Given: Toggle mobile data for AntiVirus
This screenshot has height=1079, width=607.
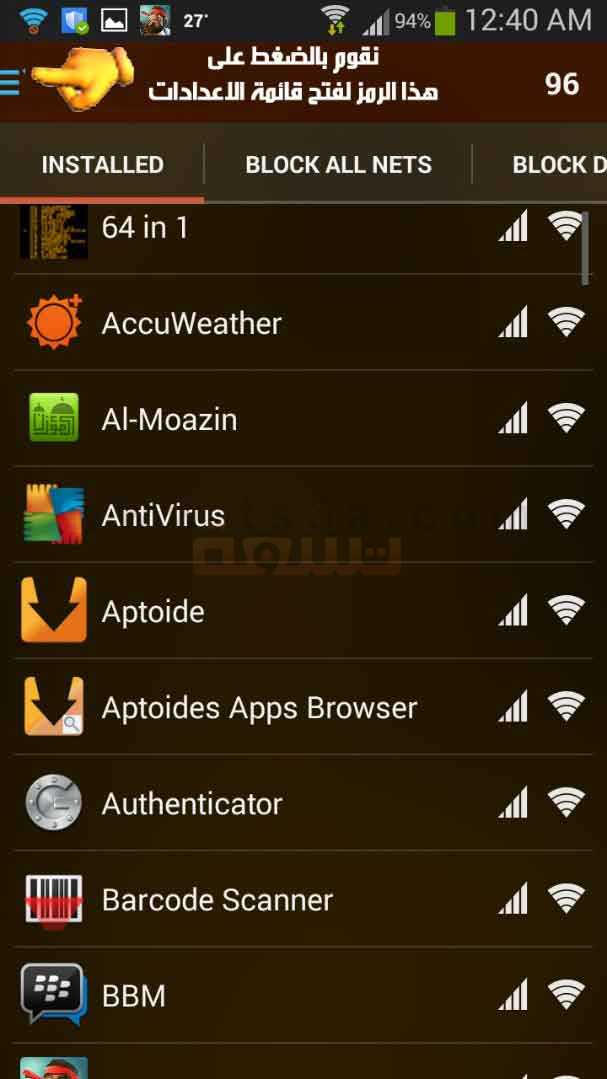Looking at the screenshot, I should point(513,514).
